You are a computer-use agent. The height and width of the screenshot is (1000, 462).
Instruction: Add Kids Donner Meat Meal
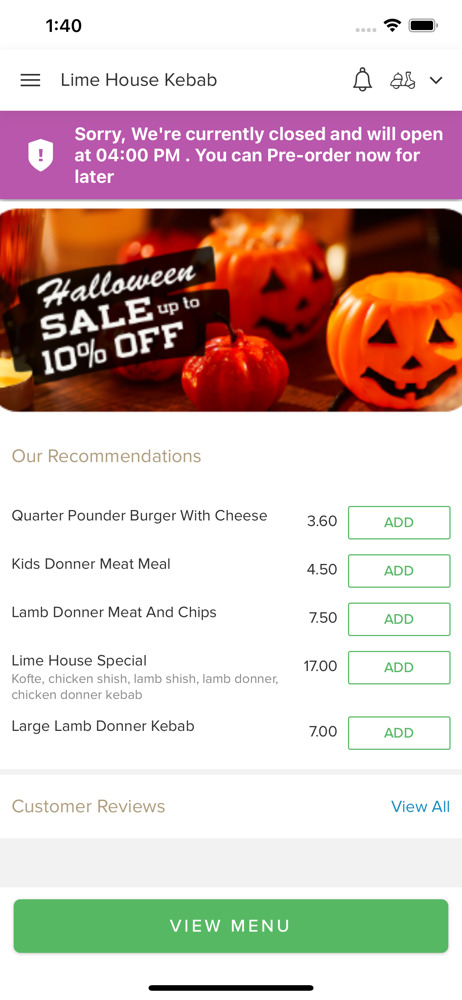[x=399, y=571]
